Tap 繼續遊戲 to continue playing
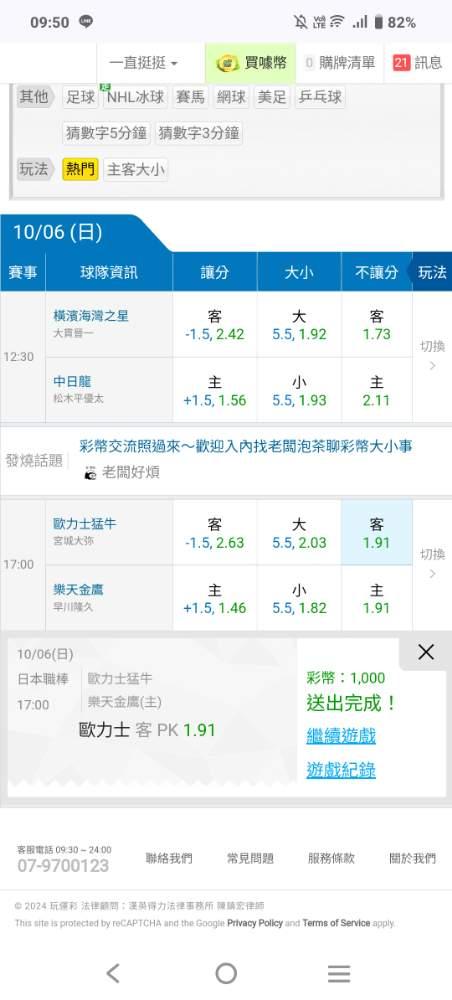 pos(341,736)
